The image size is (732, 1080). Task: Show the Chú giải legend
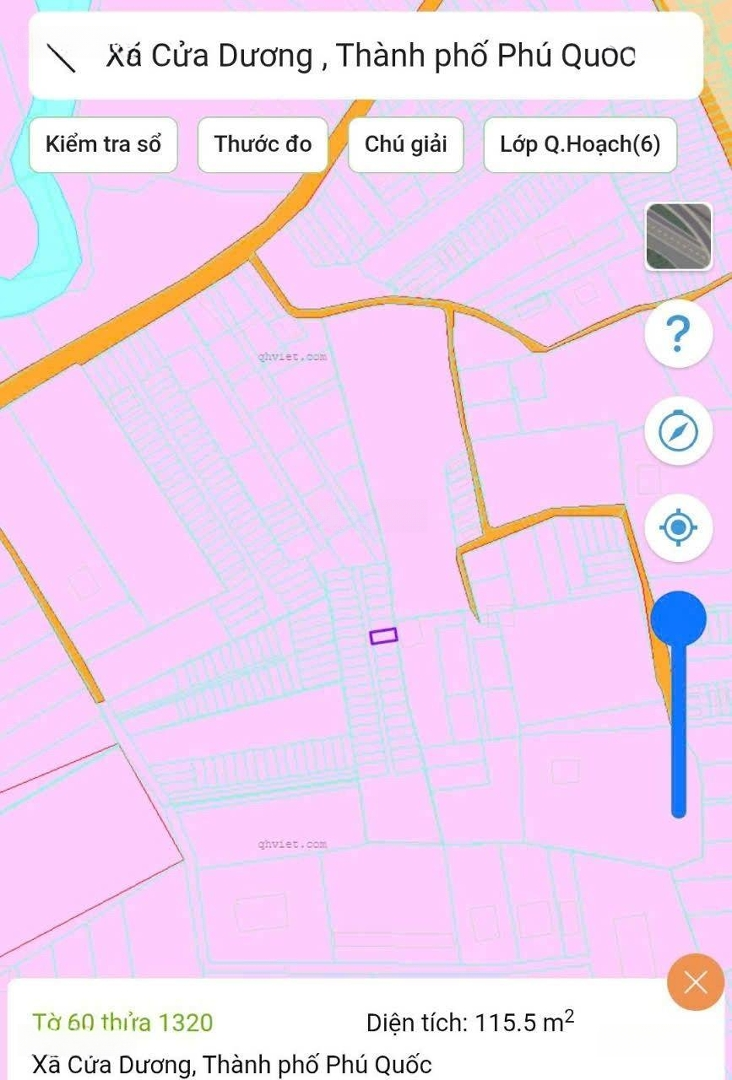405,144
